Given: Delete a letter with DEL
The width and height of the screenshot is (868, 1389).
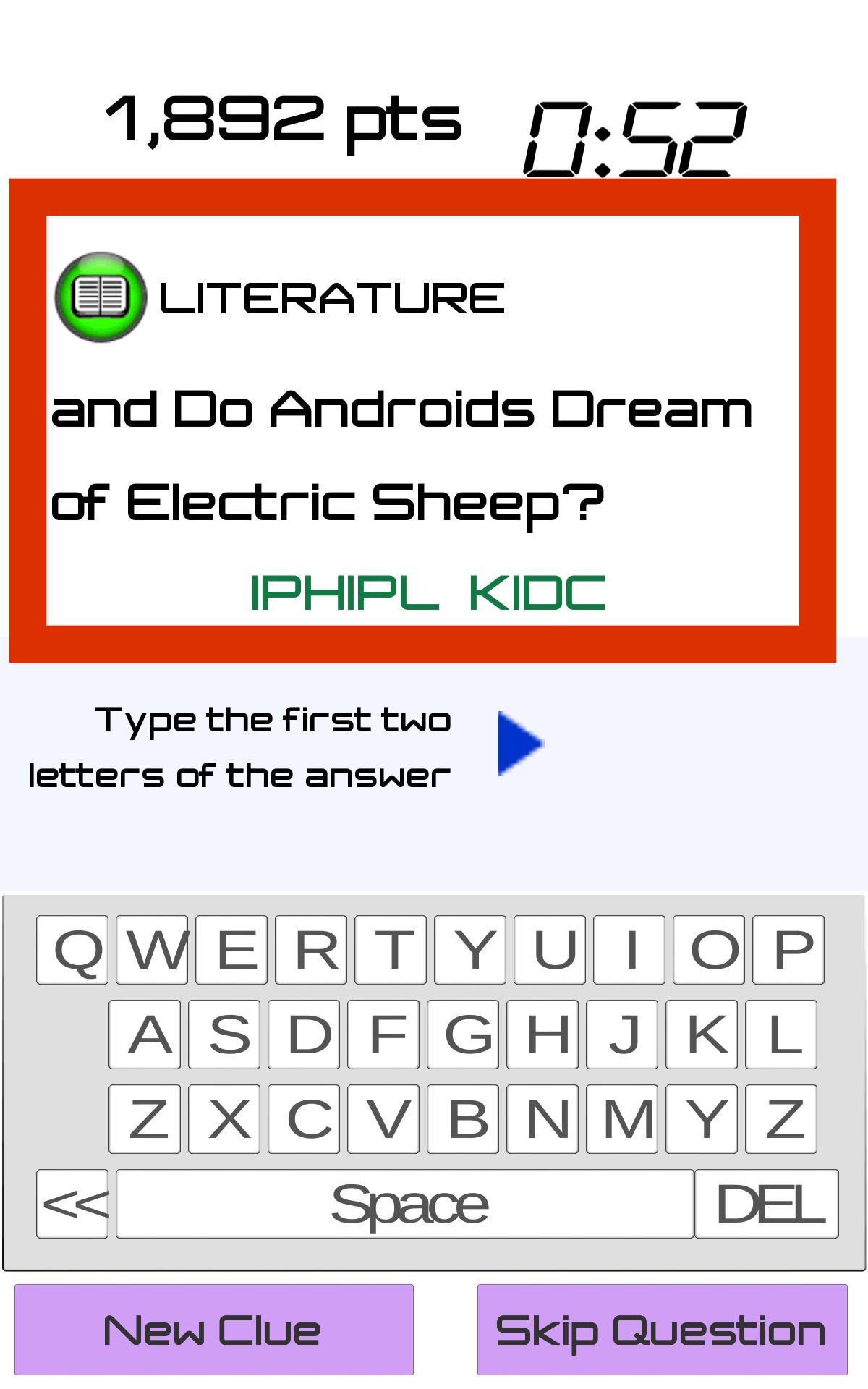Looking at the screenshot, I should pos(767,1203).
